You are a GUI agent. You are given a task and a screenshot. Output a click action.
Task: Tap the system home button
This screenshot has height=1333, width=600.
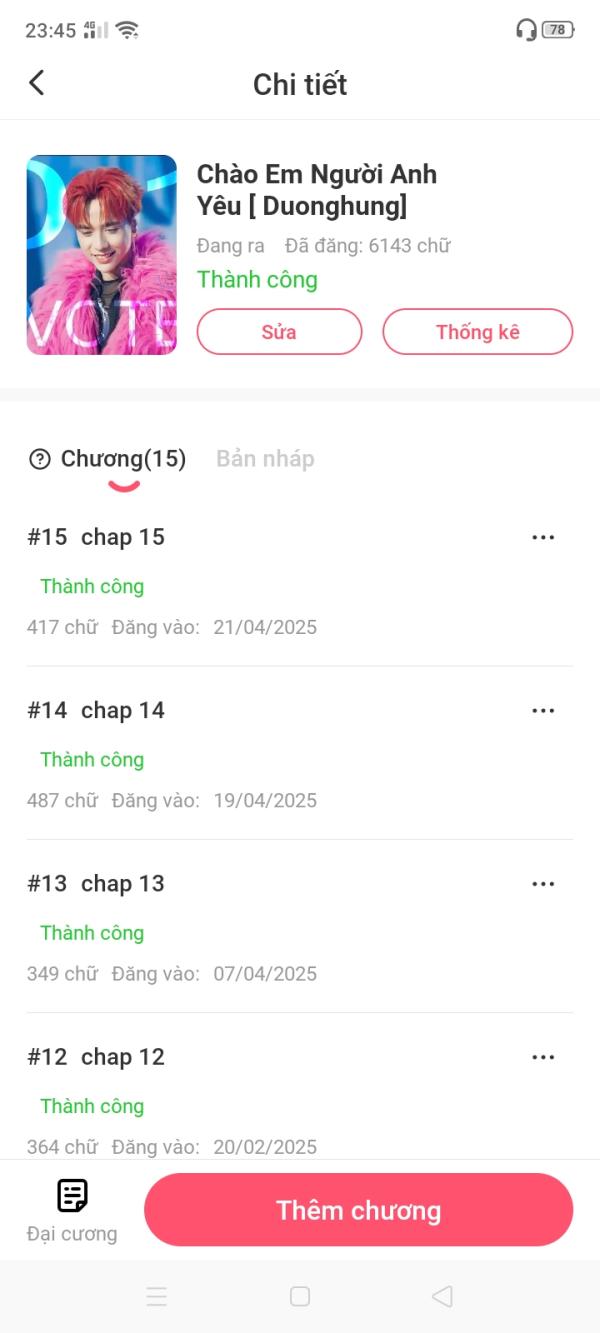(300, 1297)
